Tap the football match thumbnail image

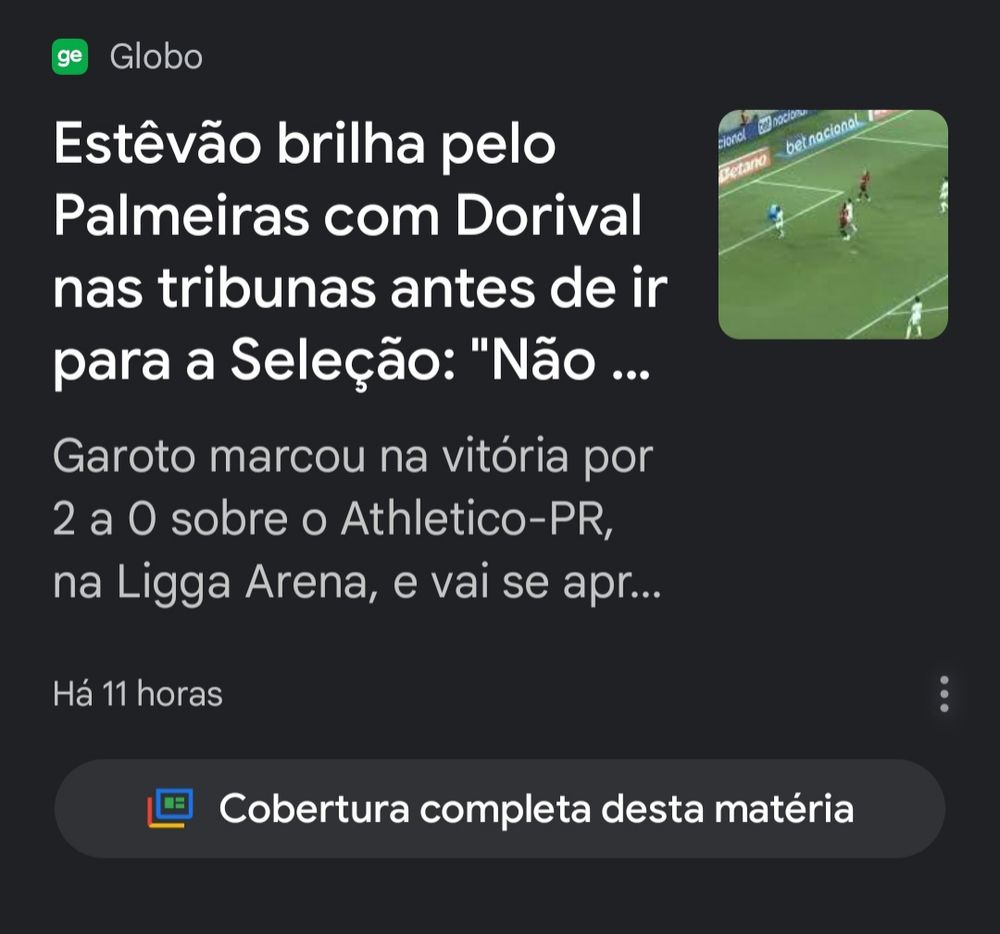coord(832,224)
